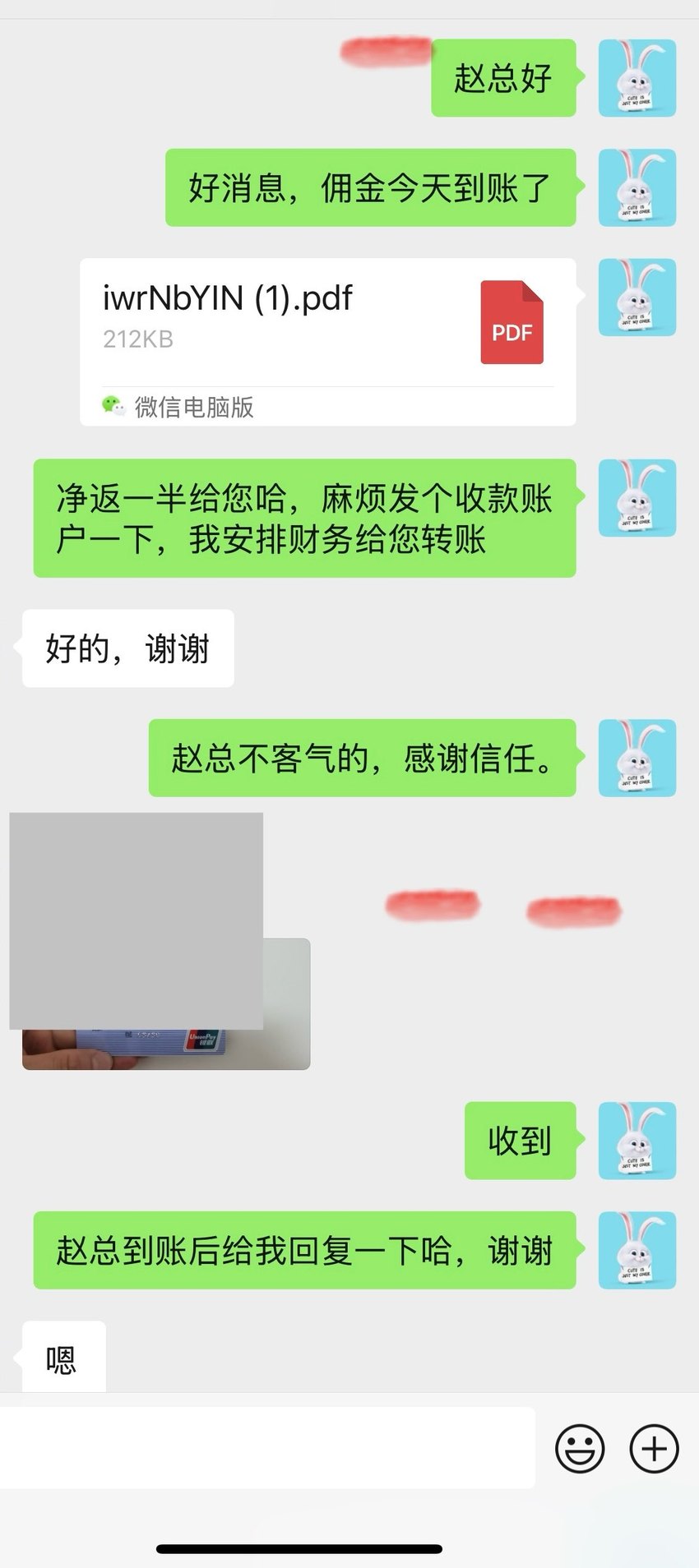Tap the message text input field
The height and width of the screenshot is (1568, 699).
[267, 1447]
